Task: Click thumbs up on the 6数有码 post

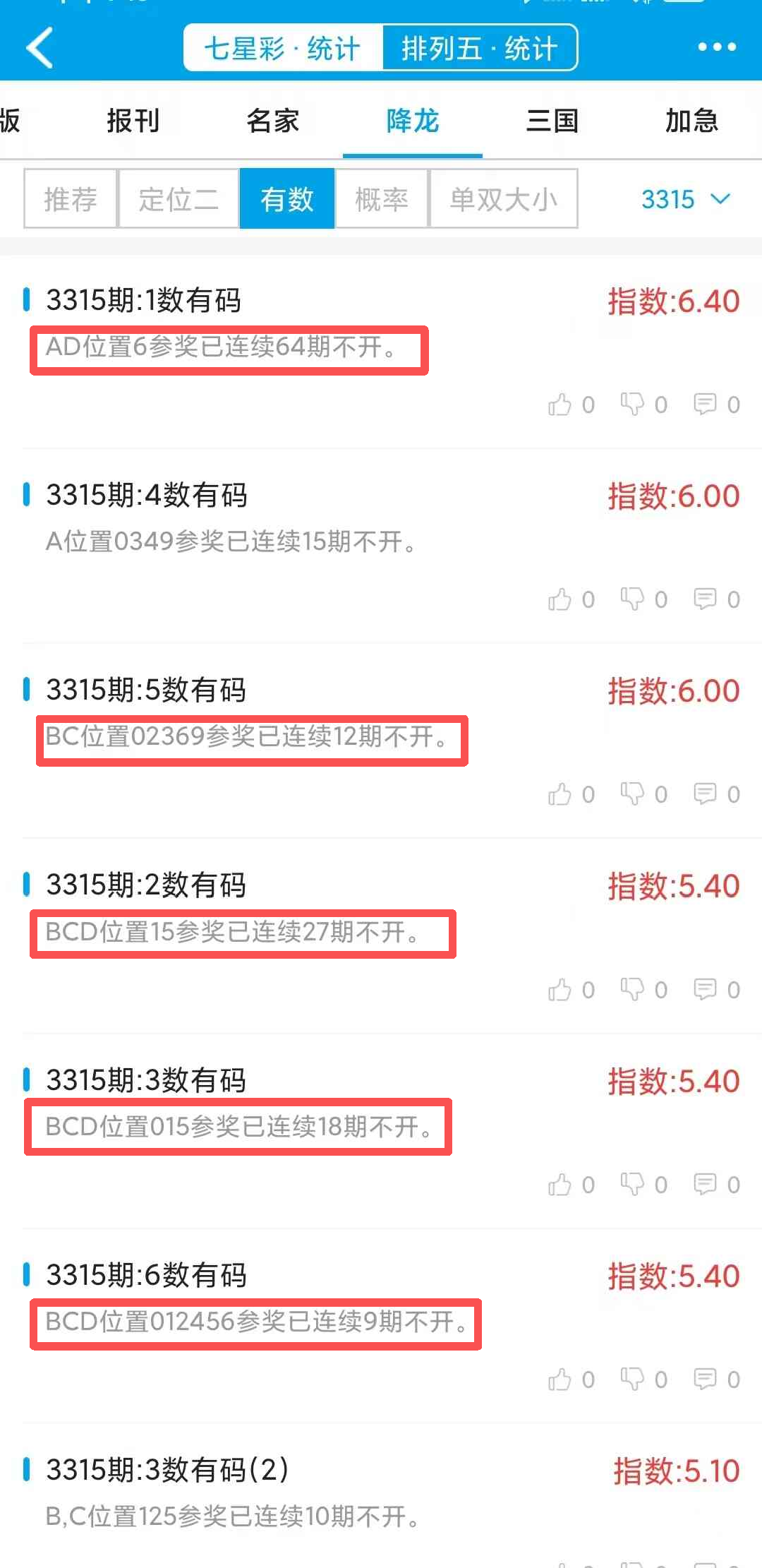Action: [561, 1379]
